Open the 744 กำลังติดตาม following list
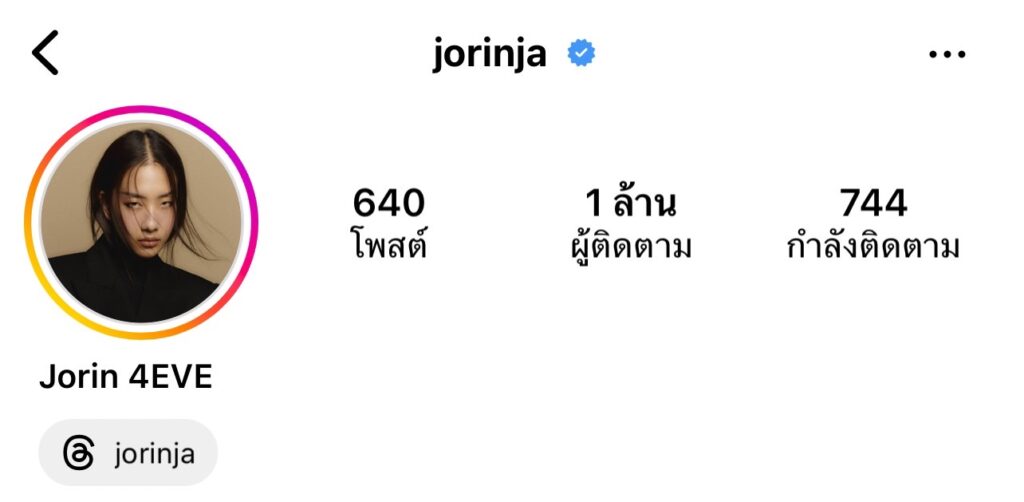1024x502 pixels. coord(873,224)
